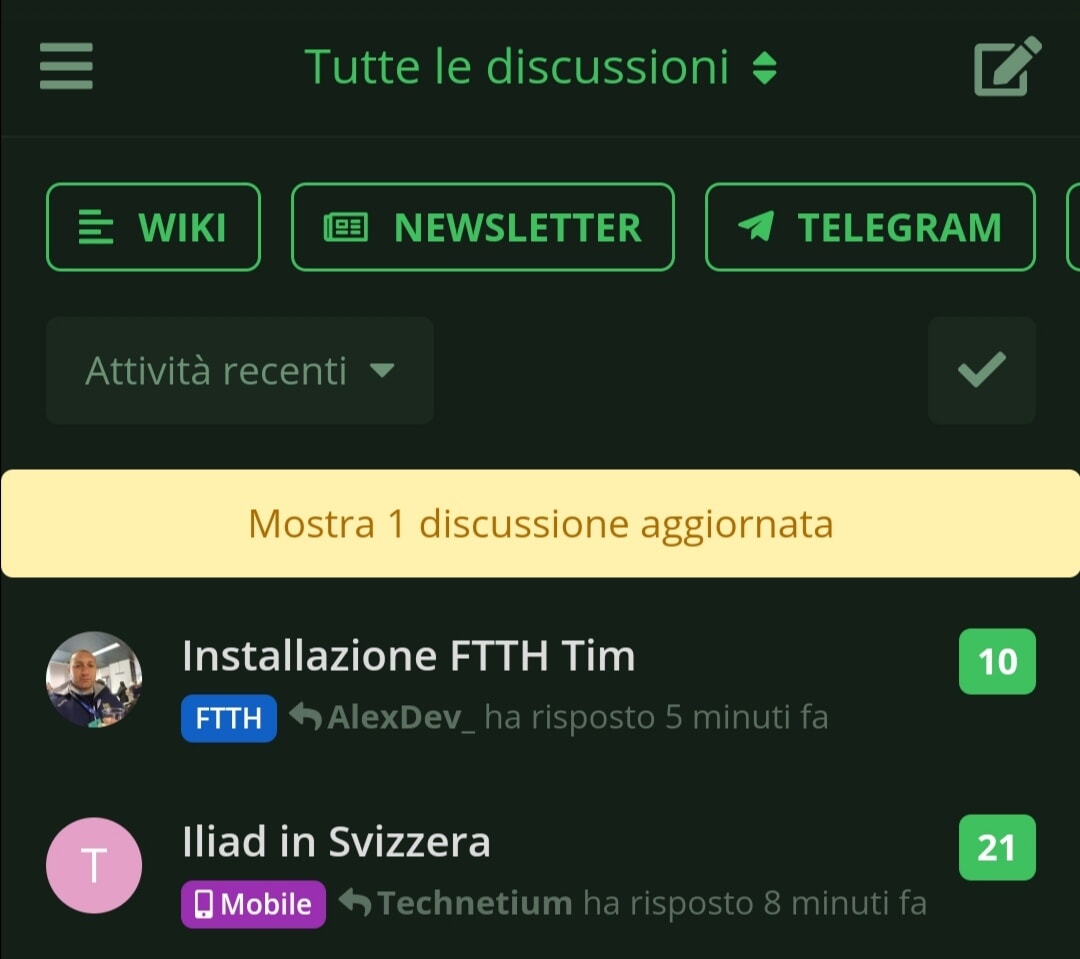Open the hamburger drawer menu

(66, 66)
